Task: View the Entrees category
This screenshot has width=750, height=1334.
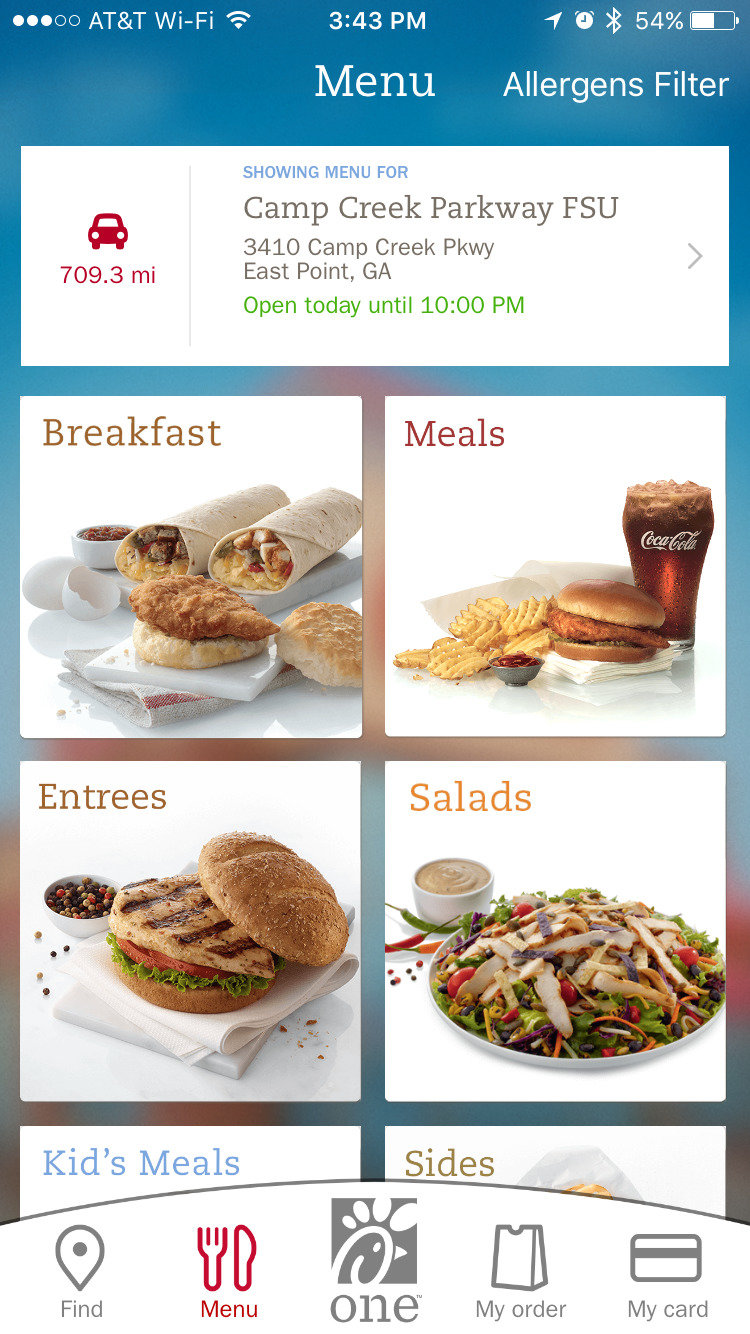Action: pos(191,931)
